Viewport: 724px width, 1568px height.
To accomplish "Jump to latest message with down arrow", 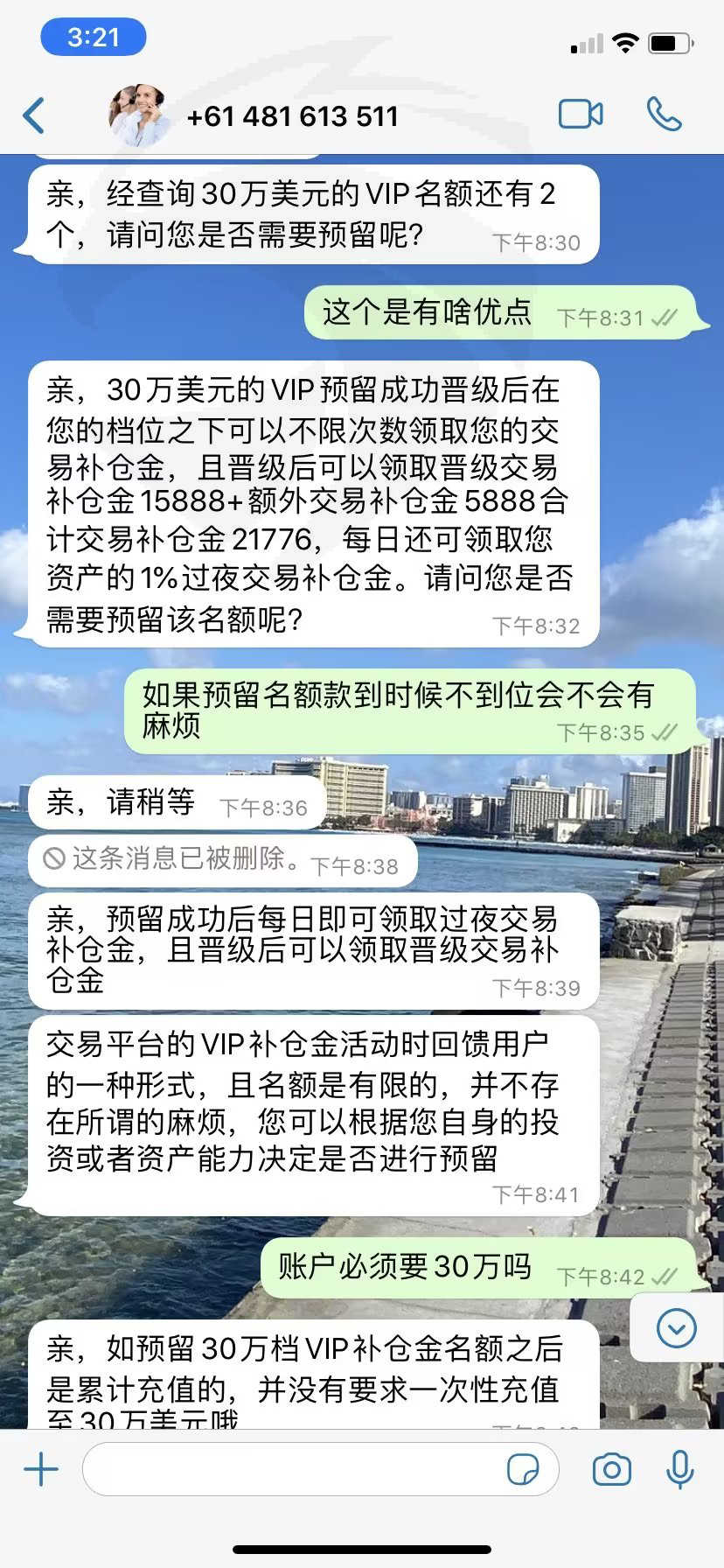I will click(676, 1328).
